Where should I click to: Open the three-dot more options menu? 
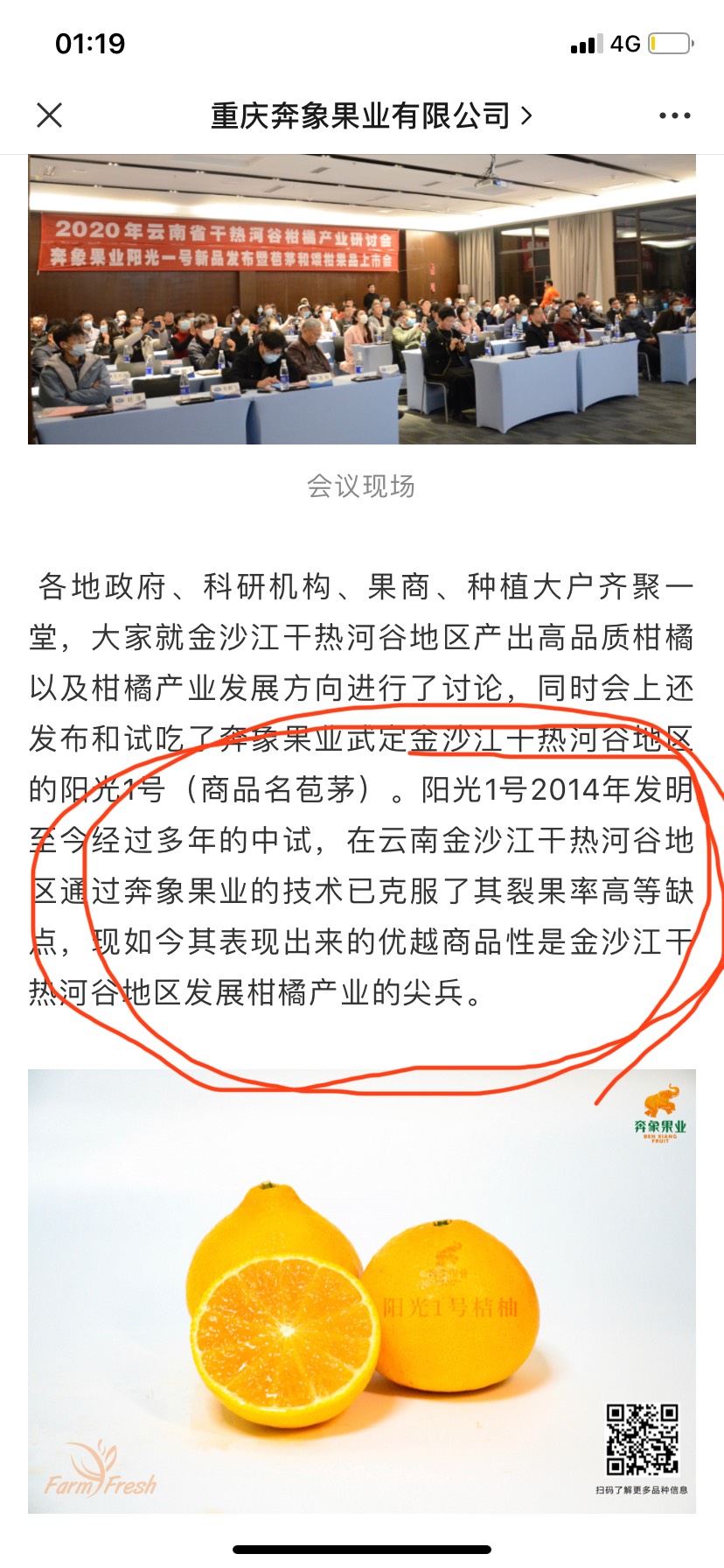674,115
